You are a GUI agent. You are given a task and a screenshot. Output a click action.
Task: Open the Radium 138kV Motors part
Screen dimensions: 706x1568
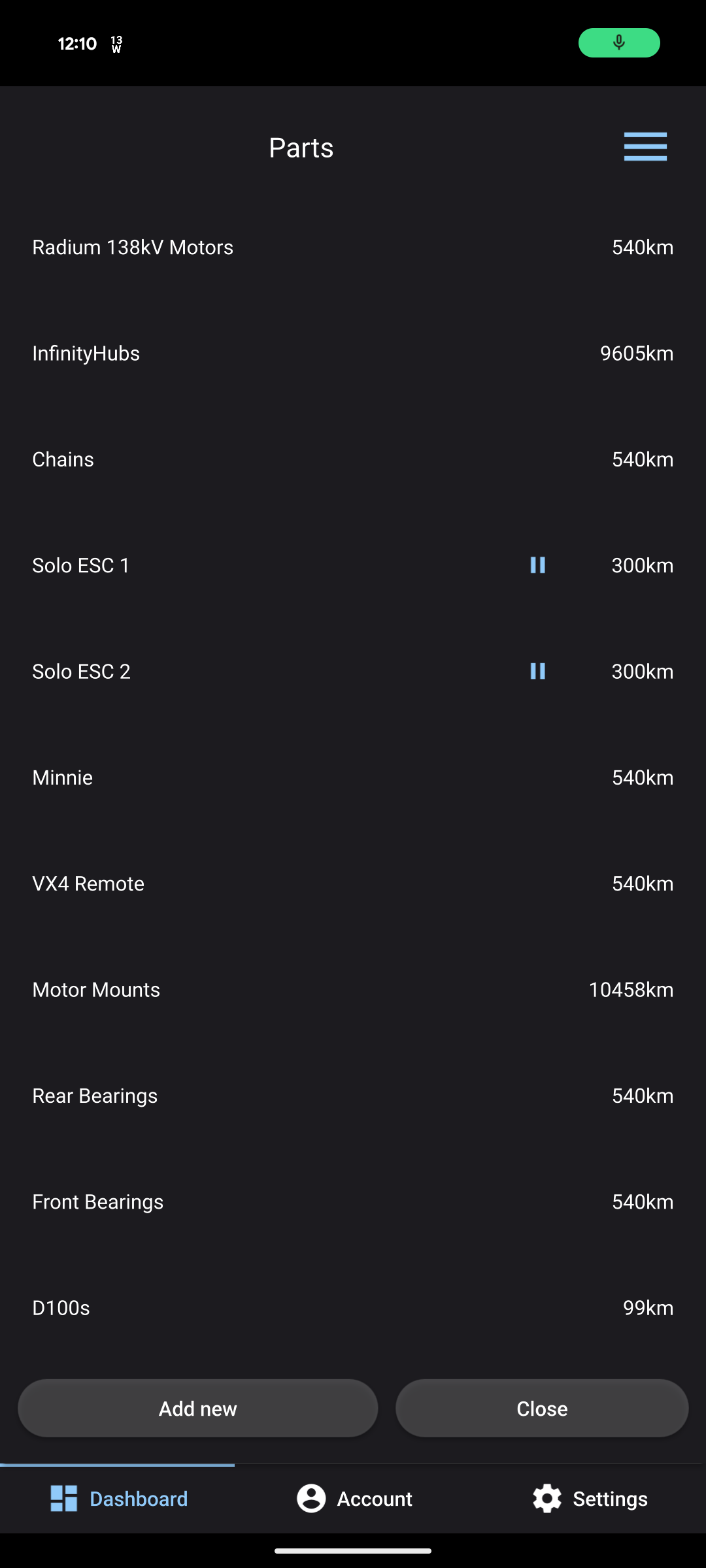click(x=353, y=248)
